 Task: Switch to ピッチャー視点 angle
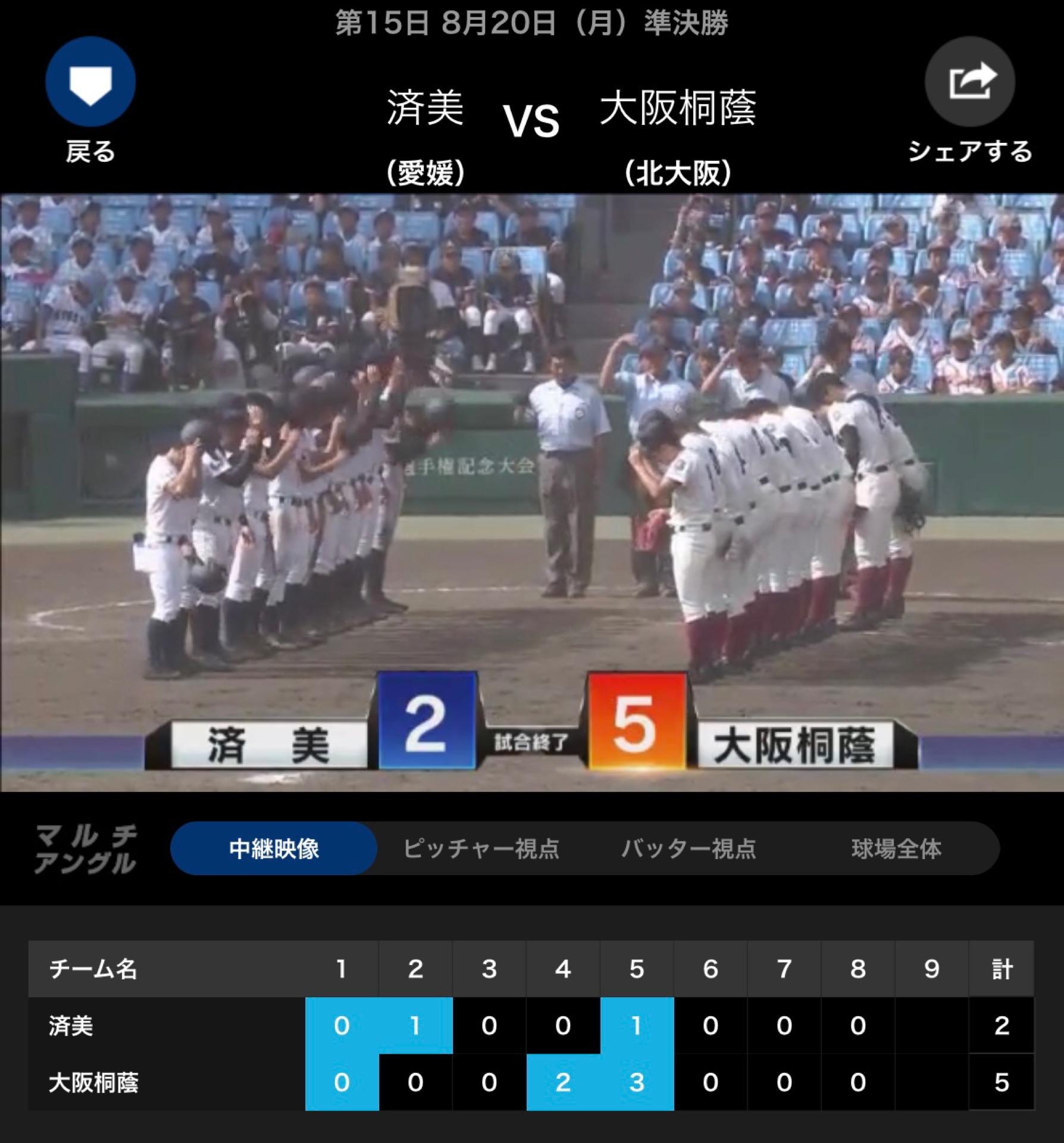[481, 848]
